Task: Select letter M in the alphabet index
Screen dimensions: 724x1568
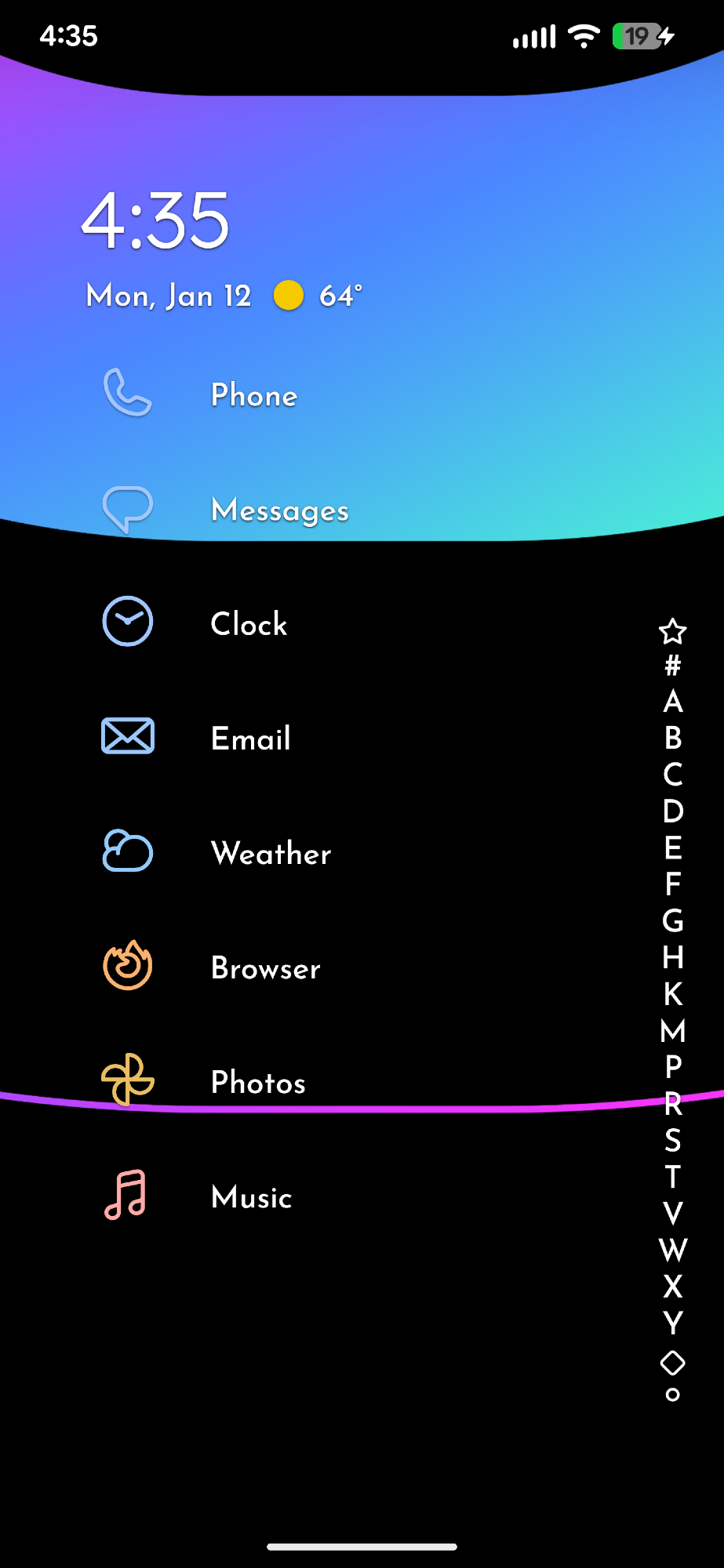Action: (x=672, y=1031)
